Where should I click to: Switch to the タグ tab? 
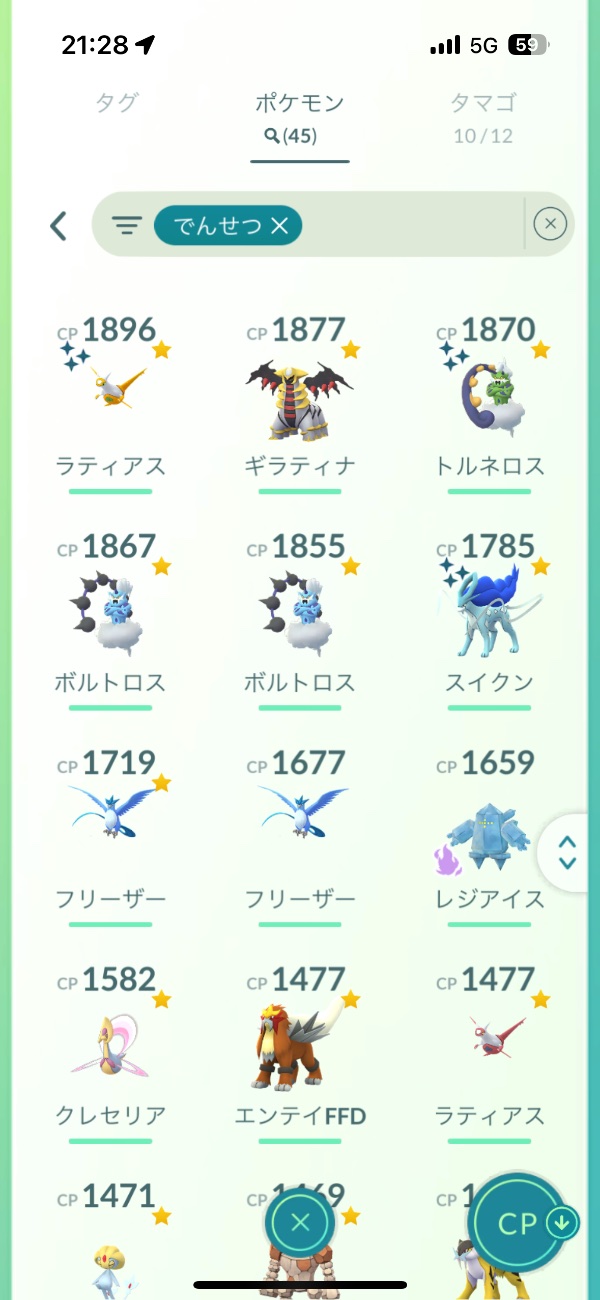point(116,103)
